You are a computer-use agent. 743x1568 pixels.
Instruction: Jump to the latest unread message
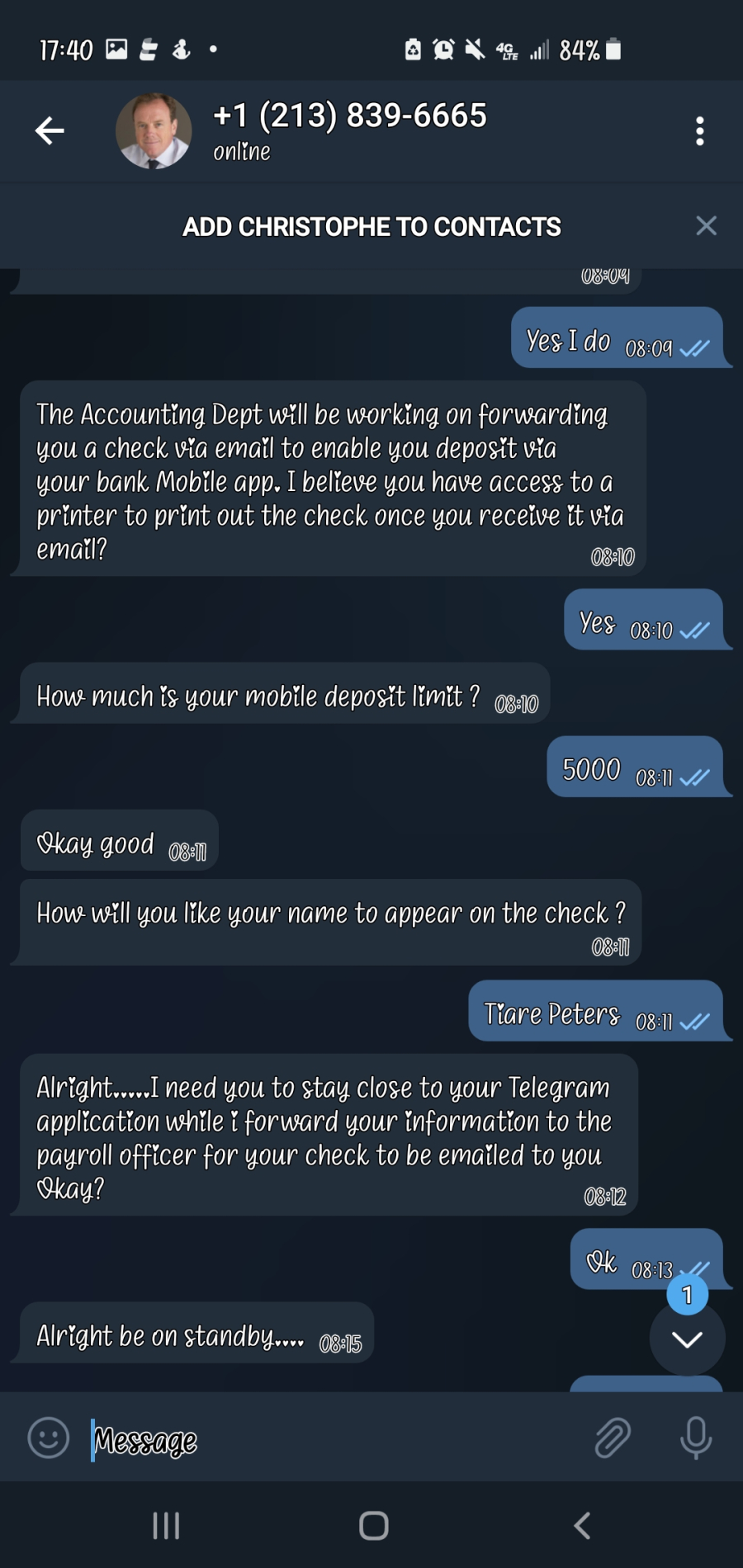click(x=687, y=1339)
